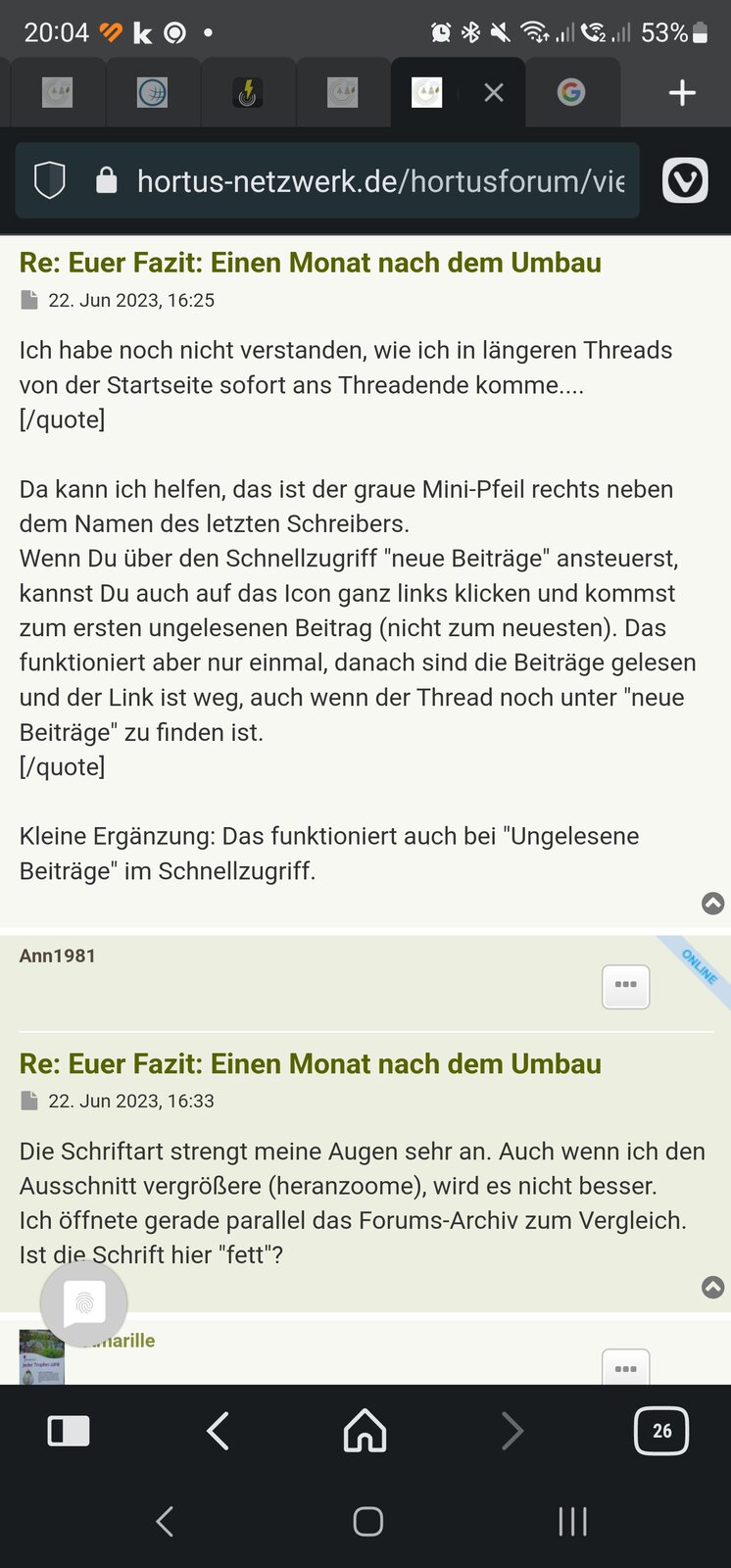The image size is (731, 1568).
Task: Open the tab switcher showing 26 tabs
Action: [661, 1432]
